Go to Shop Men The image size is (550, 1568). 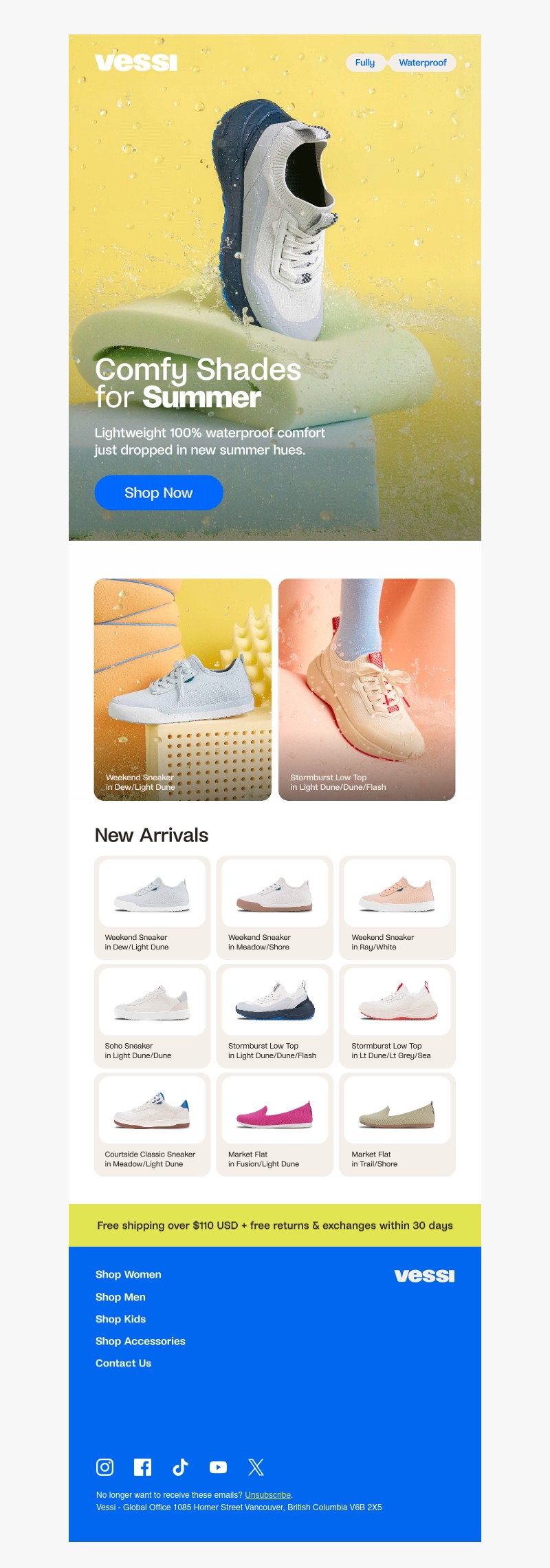(x=120, y=1297)
